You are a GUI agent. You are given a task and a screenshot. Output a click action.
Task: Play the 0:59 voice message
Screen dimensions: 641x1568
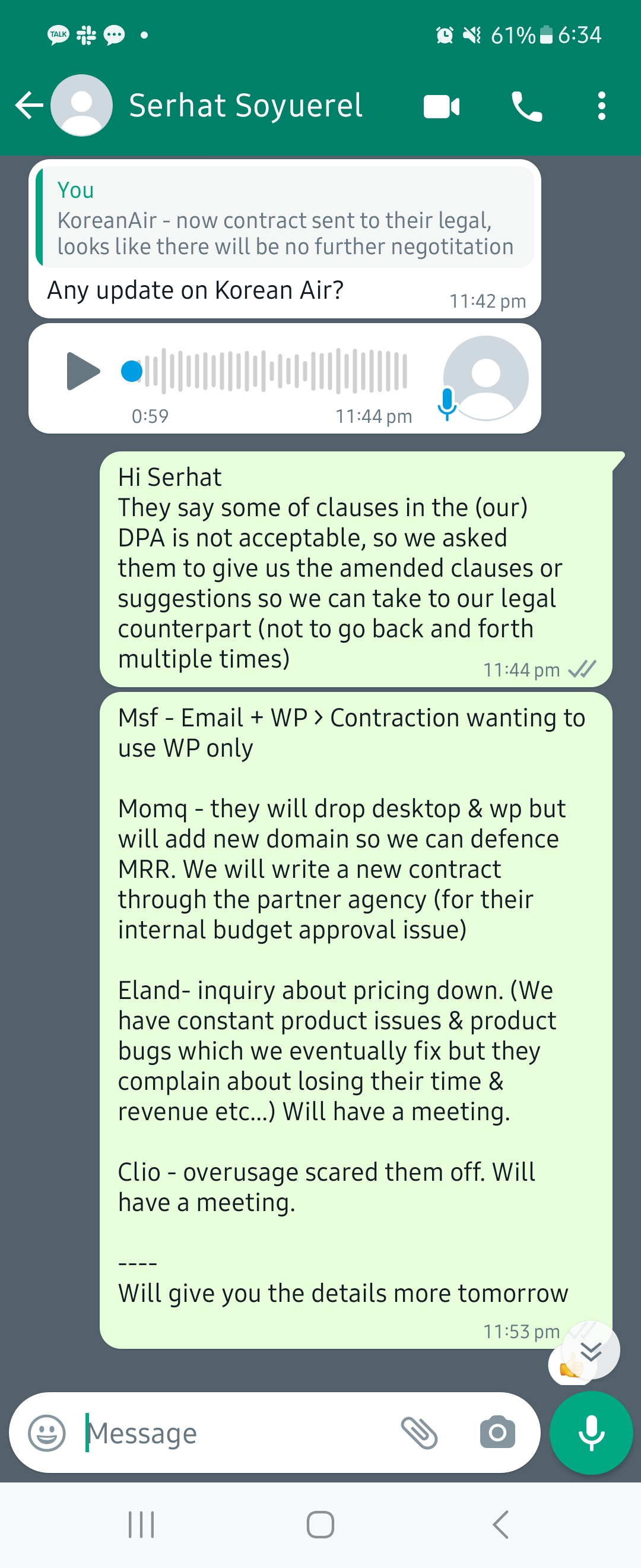pos(82,371)
